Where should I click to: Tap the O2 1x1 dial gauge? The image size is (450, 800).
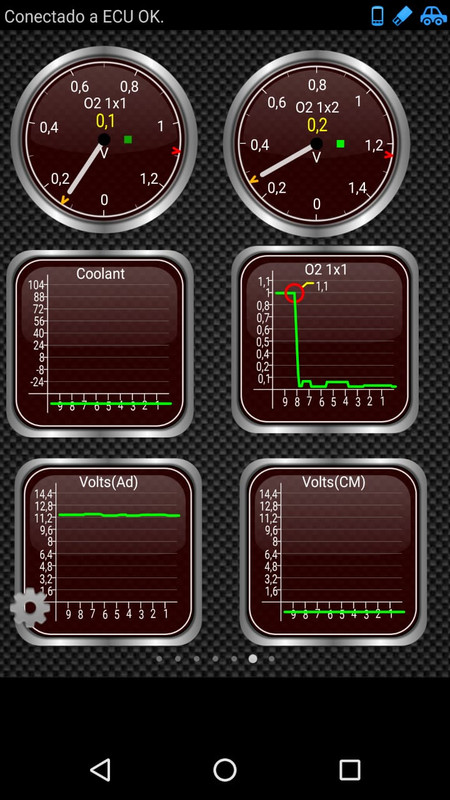pyautogui.click(x=104, y=140)
